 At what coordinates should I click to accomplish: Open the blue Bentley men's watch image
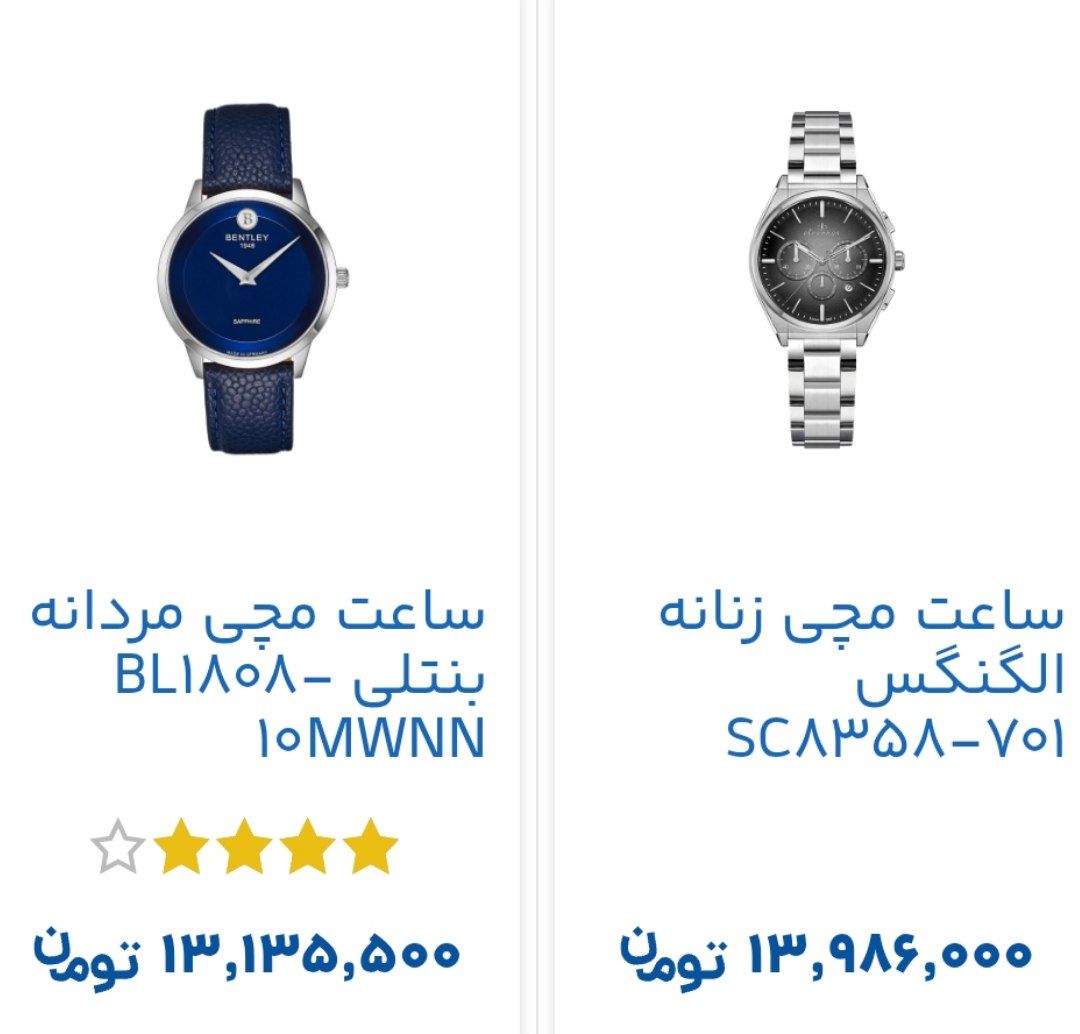click(254, 278)
